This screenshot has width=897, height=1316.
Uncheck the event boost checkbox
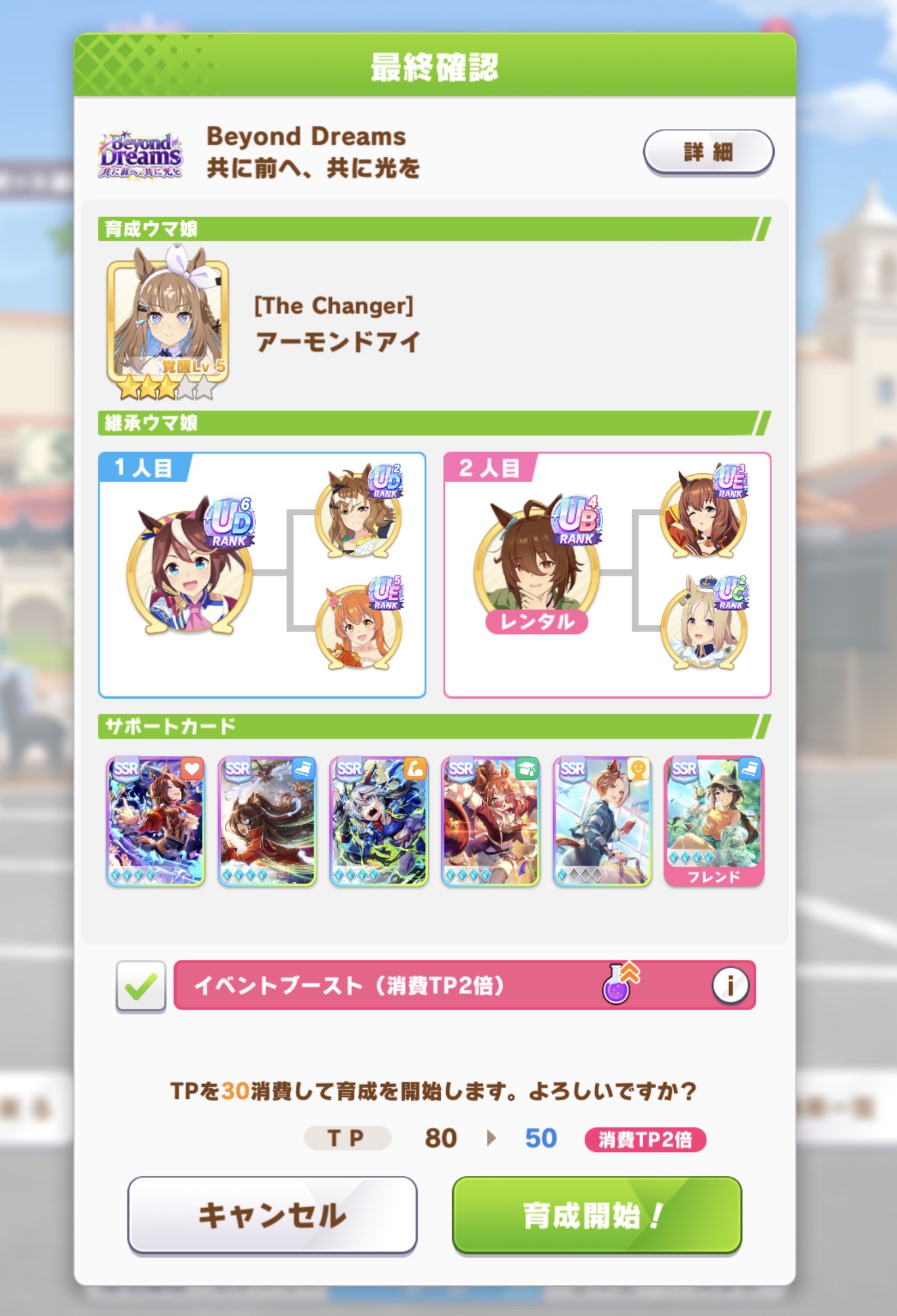[141, 986]
